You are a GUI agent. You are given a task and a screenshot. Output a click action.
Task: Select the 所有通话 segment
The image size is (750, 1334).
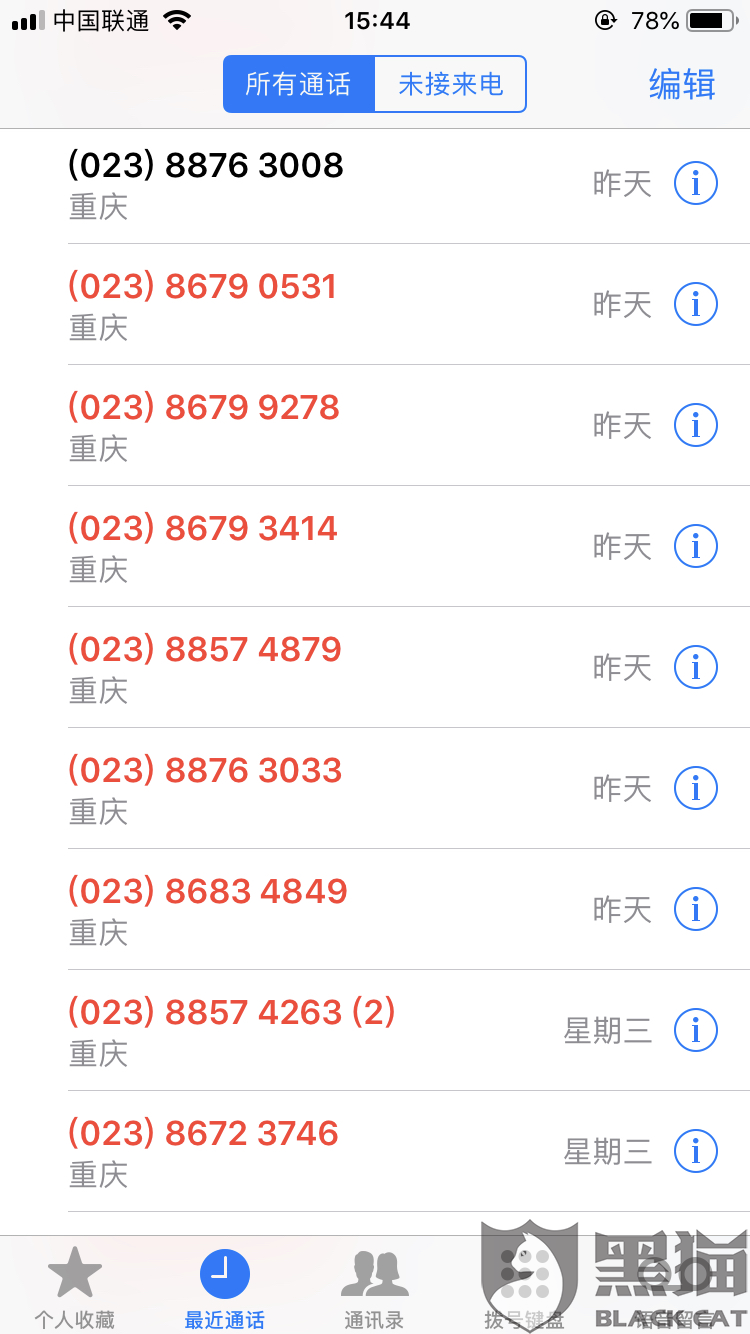coord(298,84)
